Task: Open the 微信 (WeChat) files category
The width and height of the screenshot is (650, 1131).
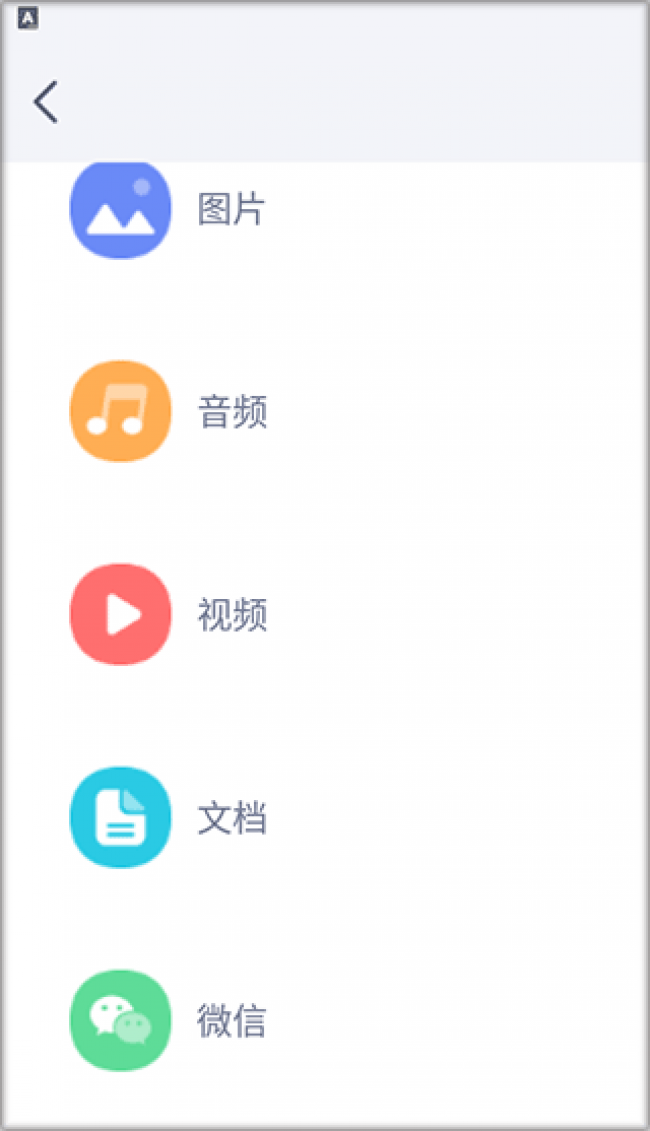Action: pos(325,1020)
